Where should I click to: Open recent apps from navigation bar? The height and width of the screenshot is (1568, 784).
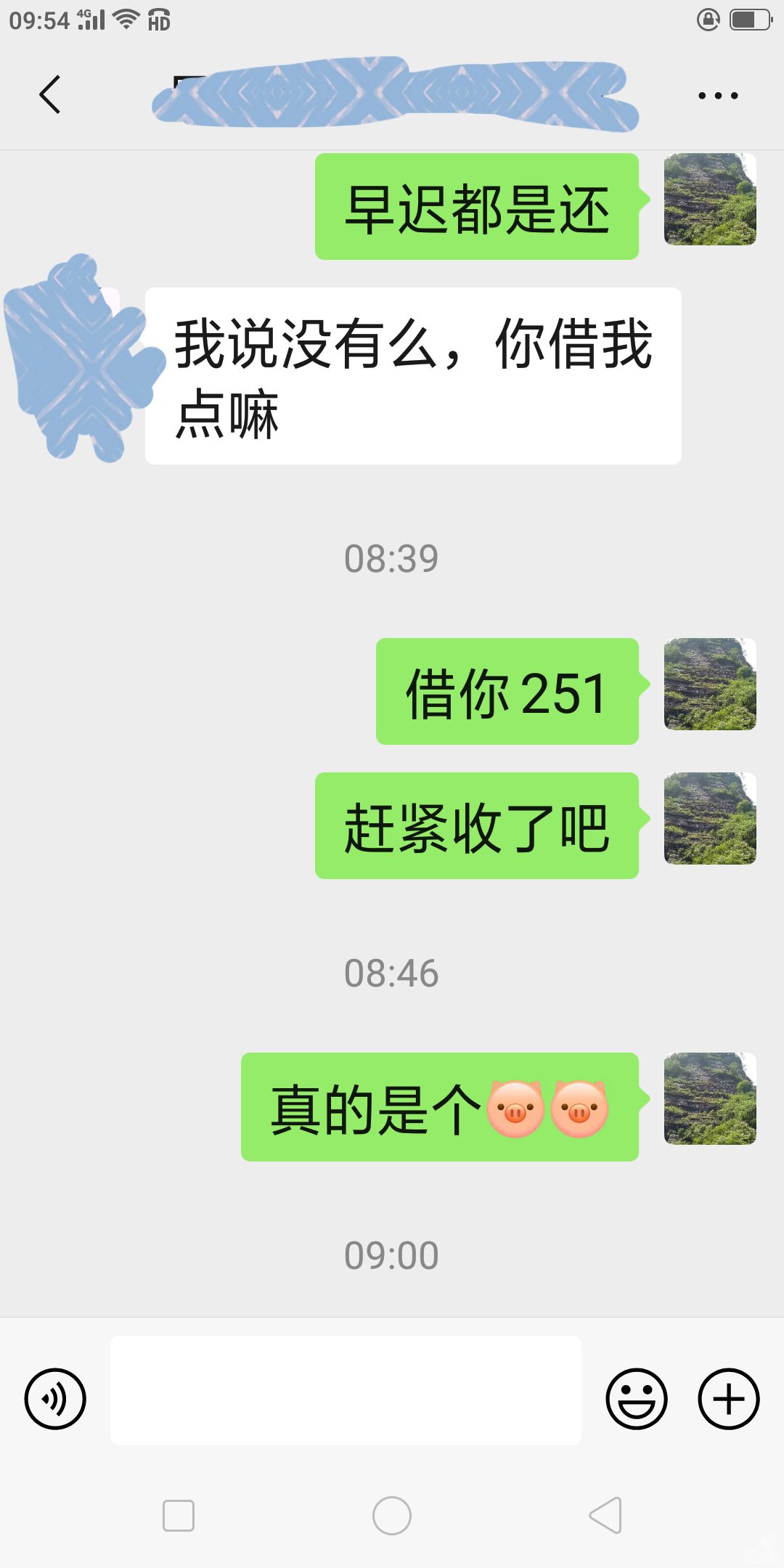coord(179,1516)
